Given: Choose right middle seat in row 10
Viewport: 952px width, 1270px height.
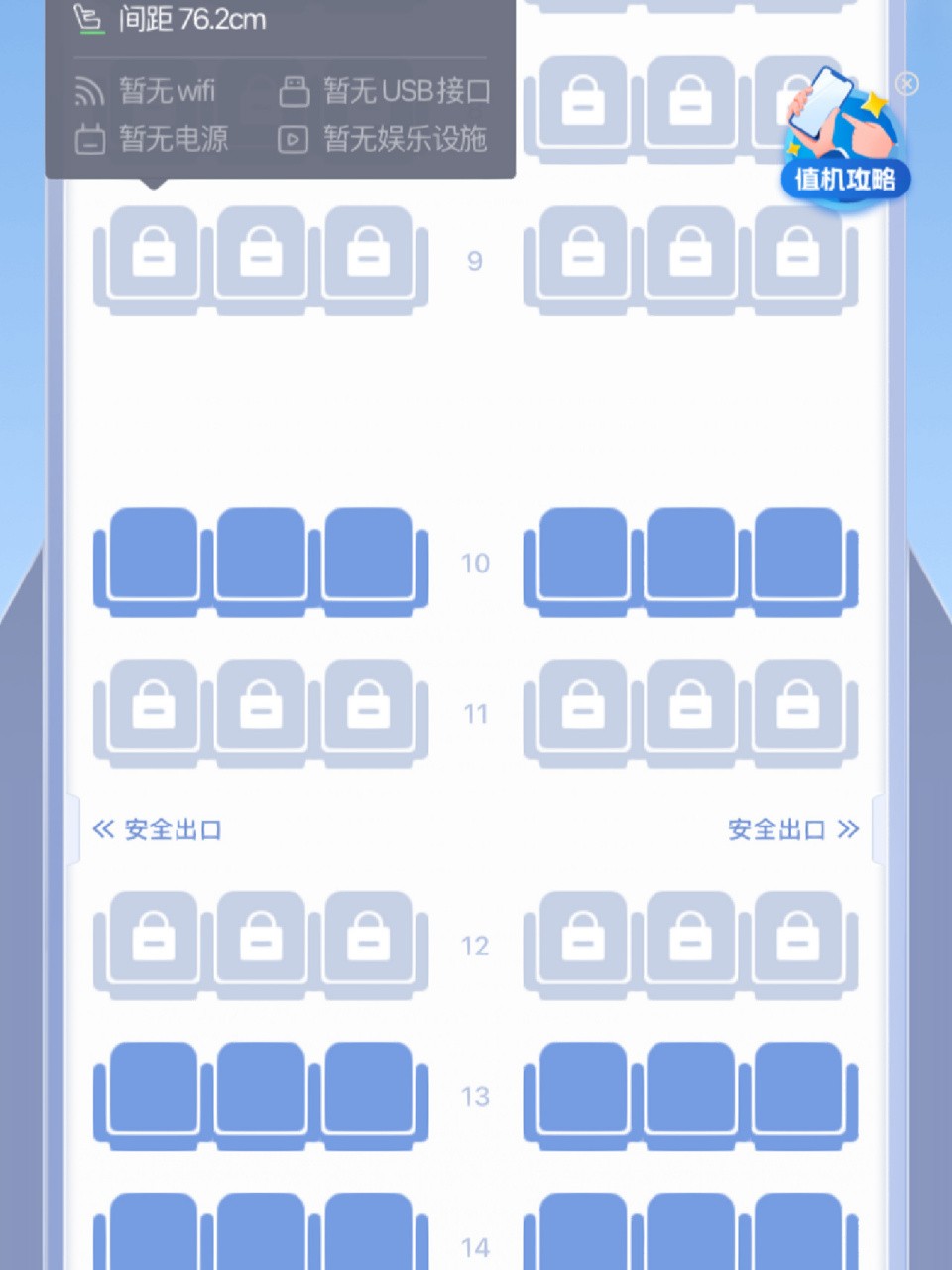Looking at the screenshot, I should click(x=690, y=556).
